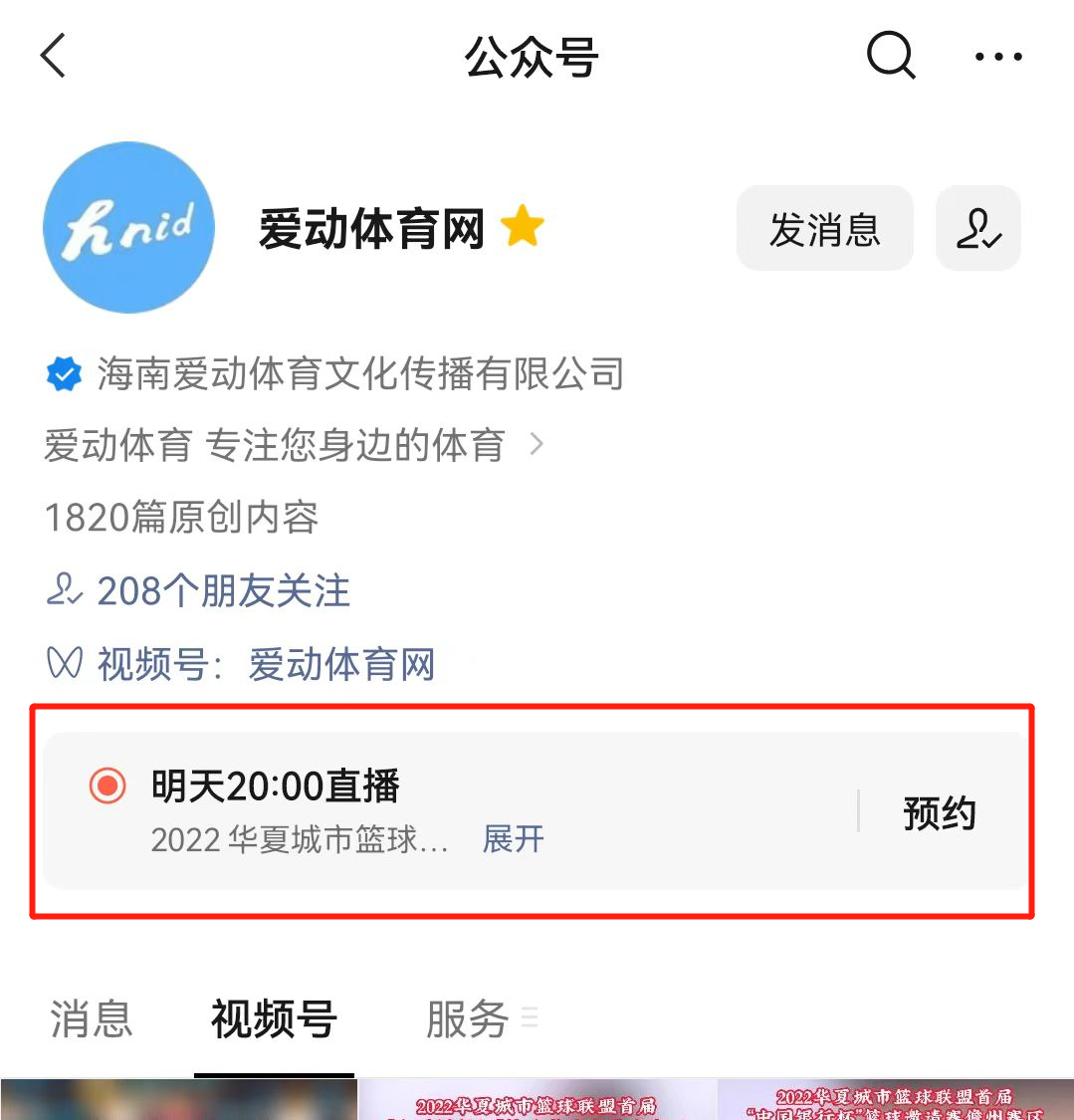
Task: Open 视频号: 爱动体育网 channel link
Action: [x=265, y=664]
